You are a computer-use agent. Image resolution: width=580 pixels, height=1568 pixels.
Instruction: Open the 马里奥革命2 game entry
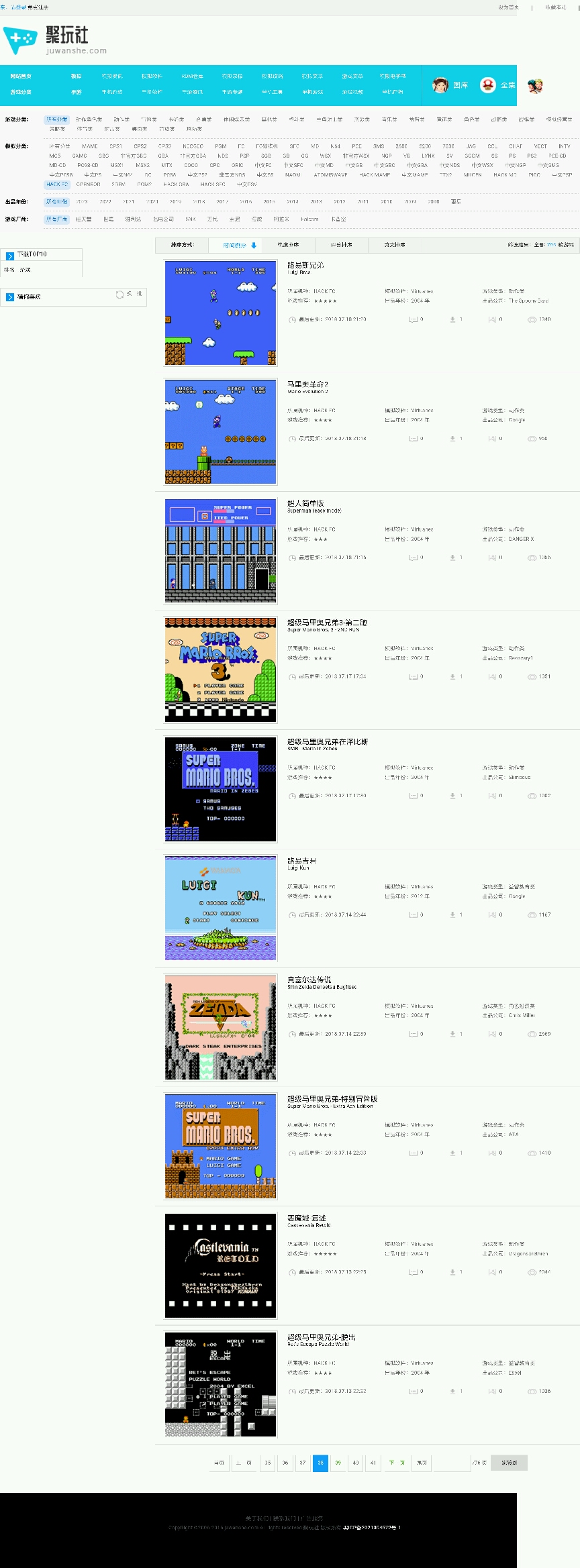coord(307,384)
